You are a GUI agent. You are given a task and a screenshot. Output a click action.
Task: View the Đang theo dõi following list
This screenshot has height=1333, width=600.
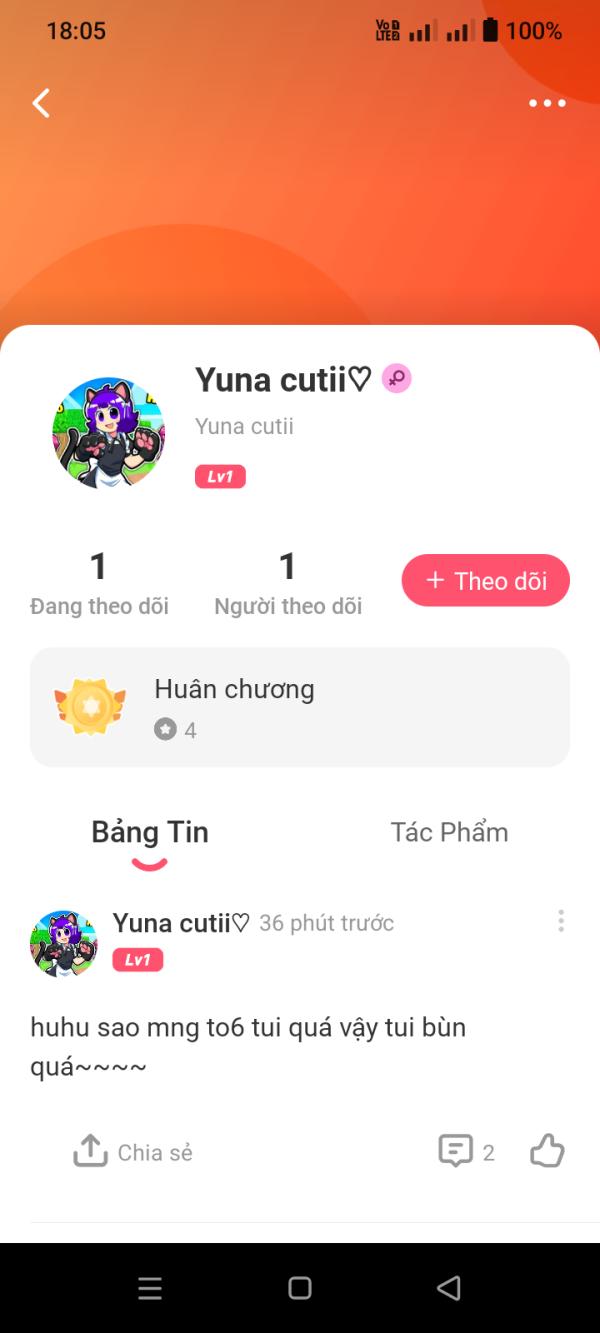99,584
